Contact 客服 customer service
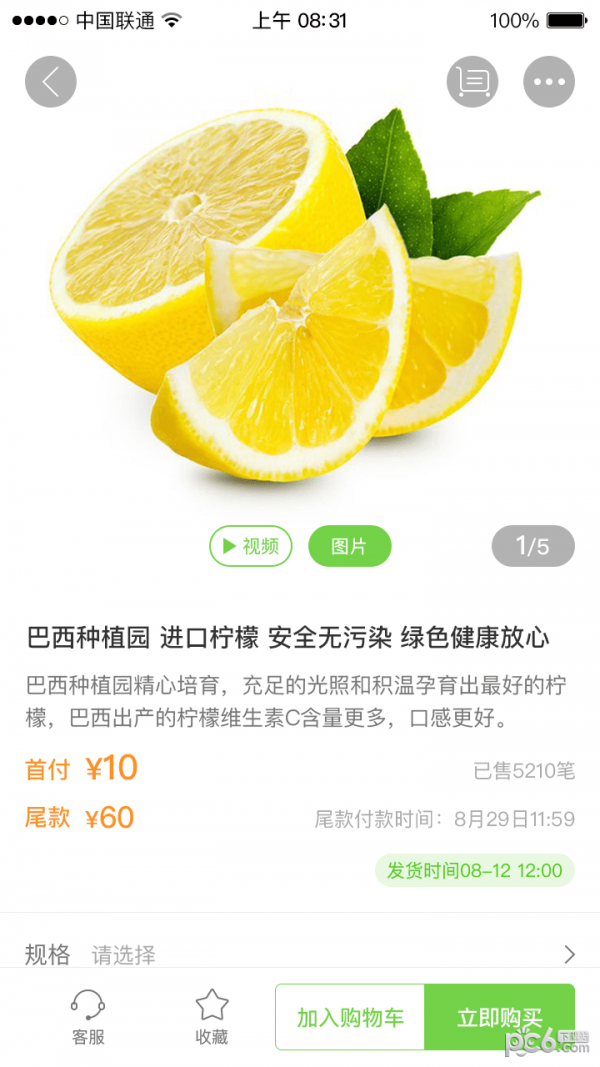The height and width of the screenshot is (1067, 600). (x=88, y=1017)
